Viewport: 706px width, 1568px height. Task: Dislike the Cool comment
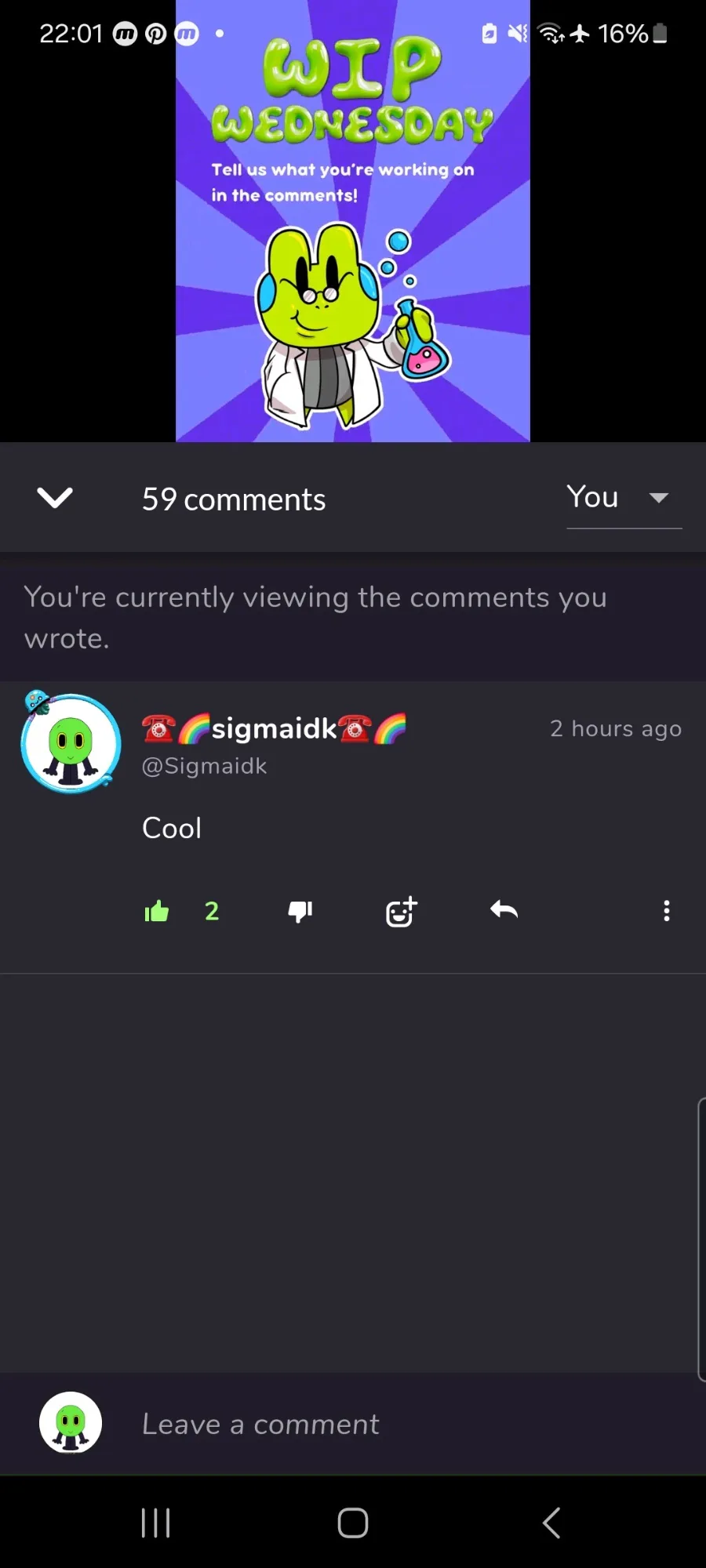pos(300,911)
